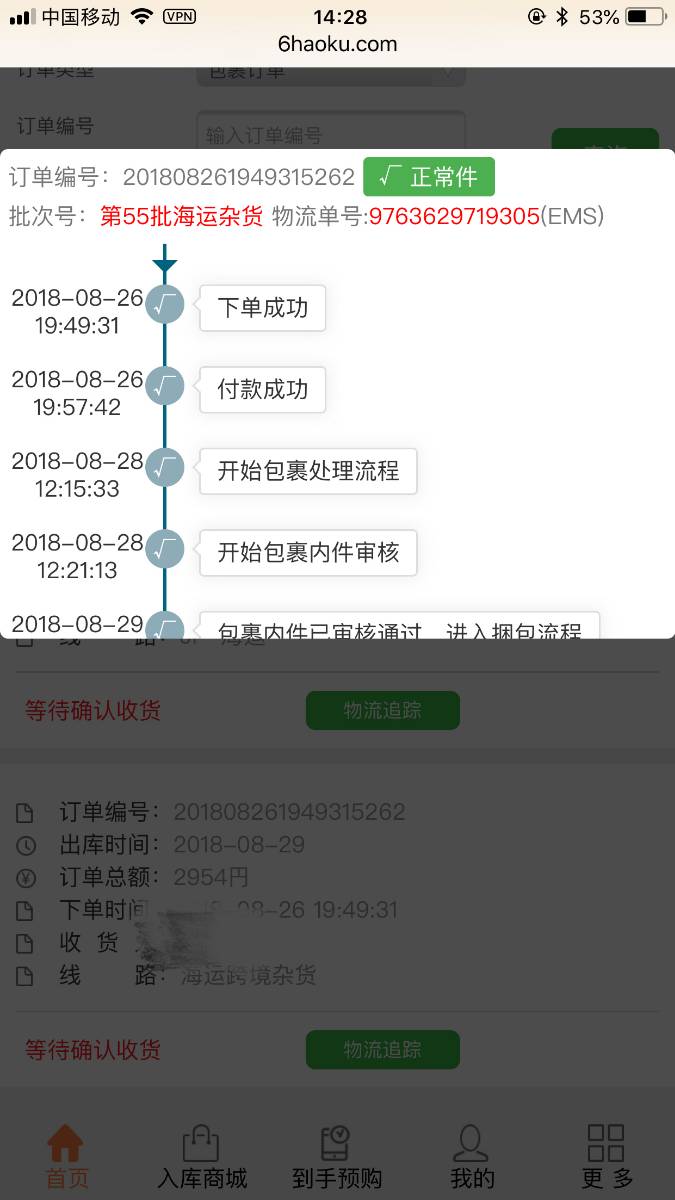Open the 我的 profile tab

(x=472, y=1156)
